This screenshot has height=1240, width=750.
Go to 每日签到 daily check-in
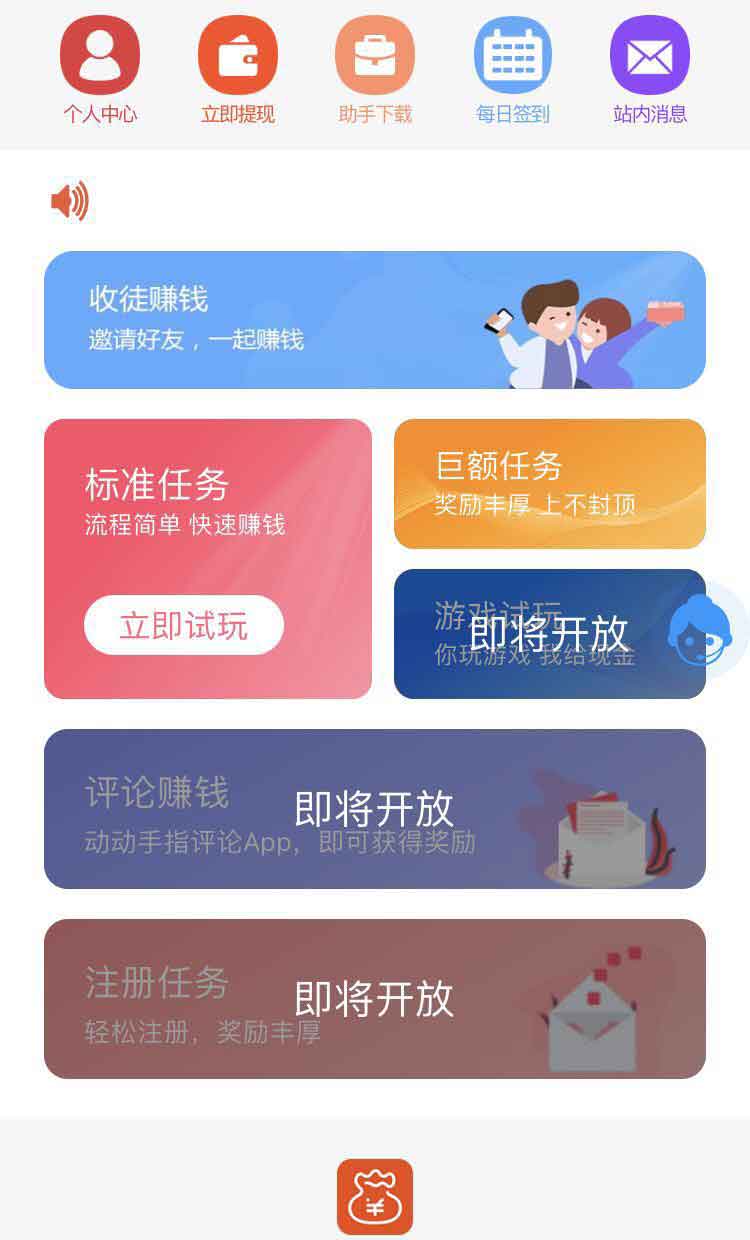click(513, 70)
